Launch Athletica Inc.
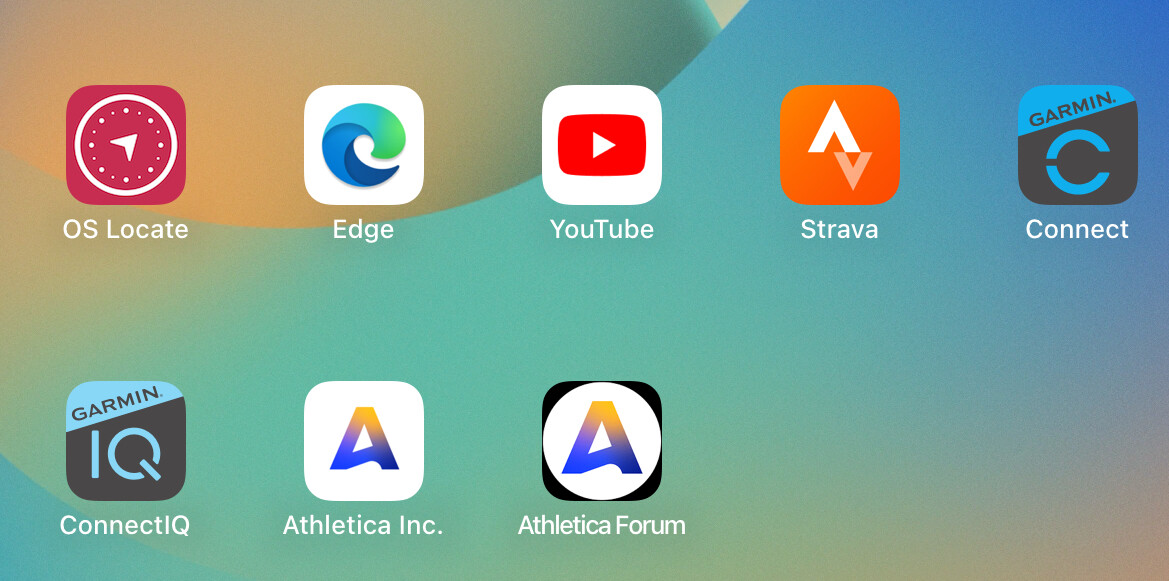1169x581 pixels. tap(364, 441)
